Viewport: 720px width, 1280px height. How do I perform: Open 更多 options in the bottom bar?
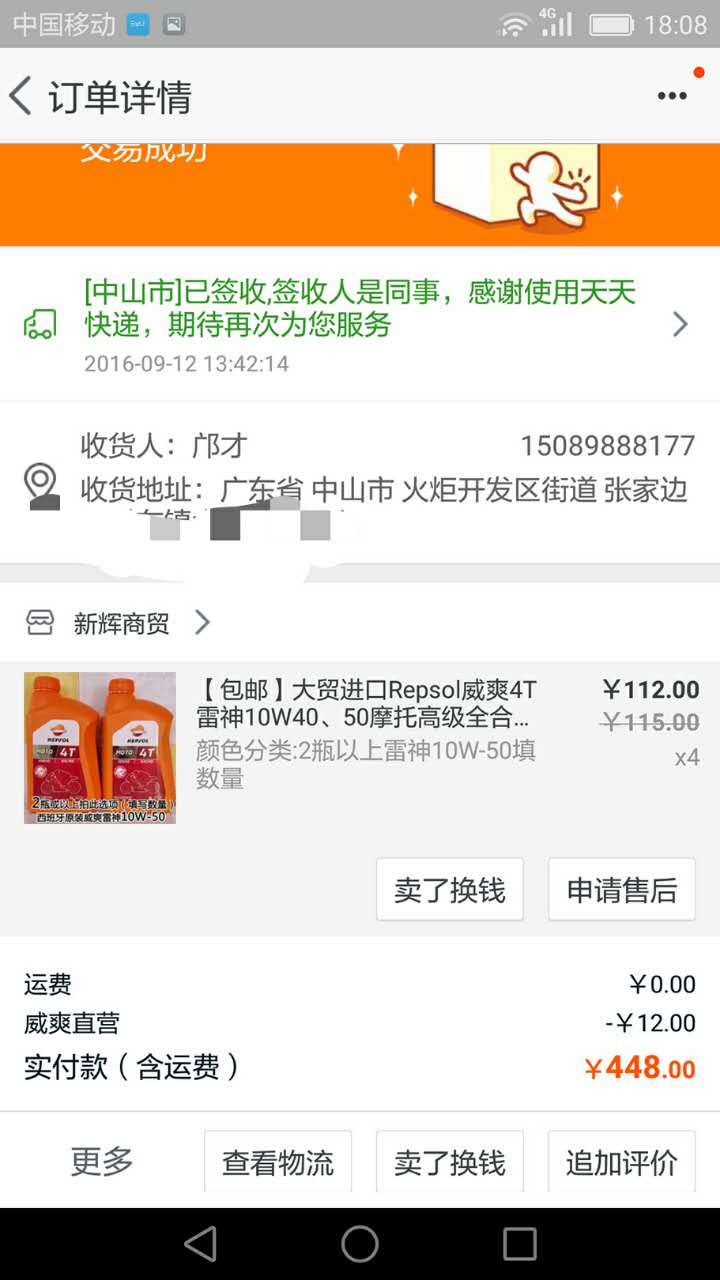point(102,1162)
